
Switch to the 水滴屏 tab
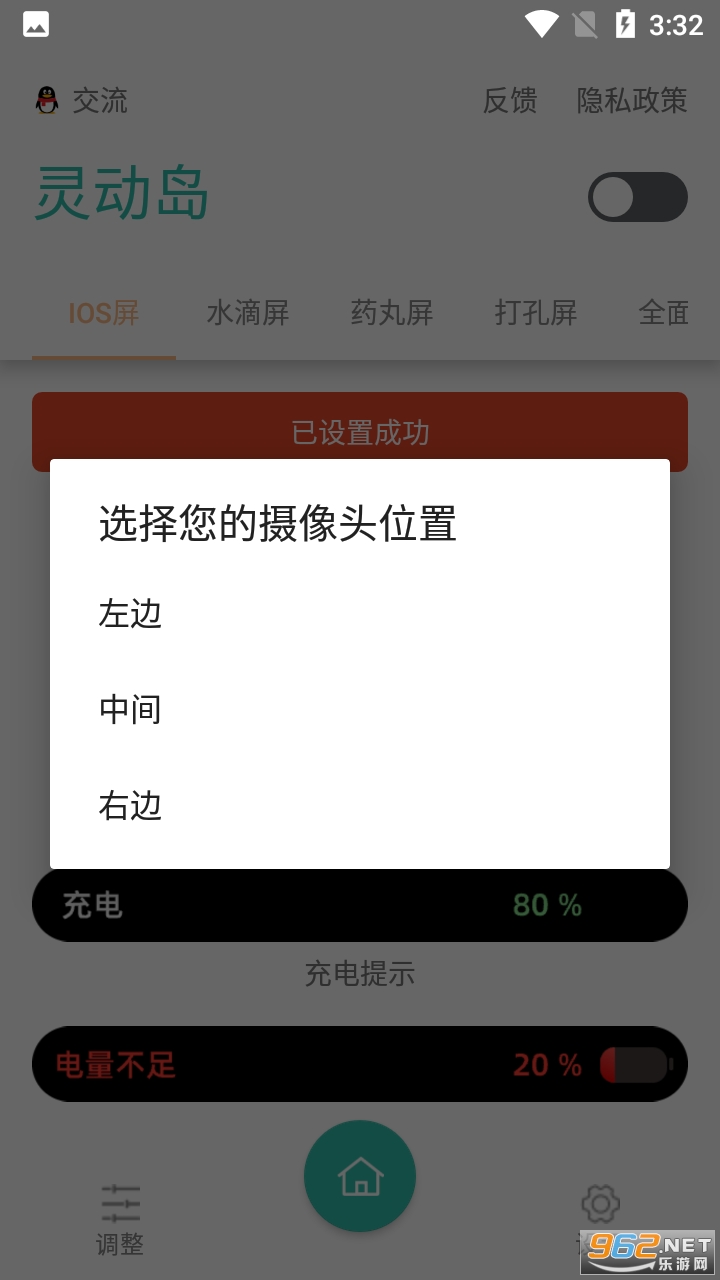(x=248, y=313)
